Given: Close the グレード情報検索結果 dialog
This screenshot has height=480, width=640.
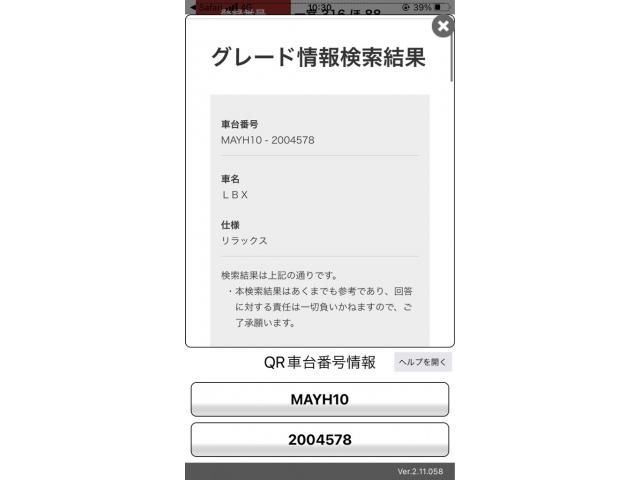Looking at the screenshot, I should pos(442,26).
